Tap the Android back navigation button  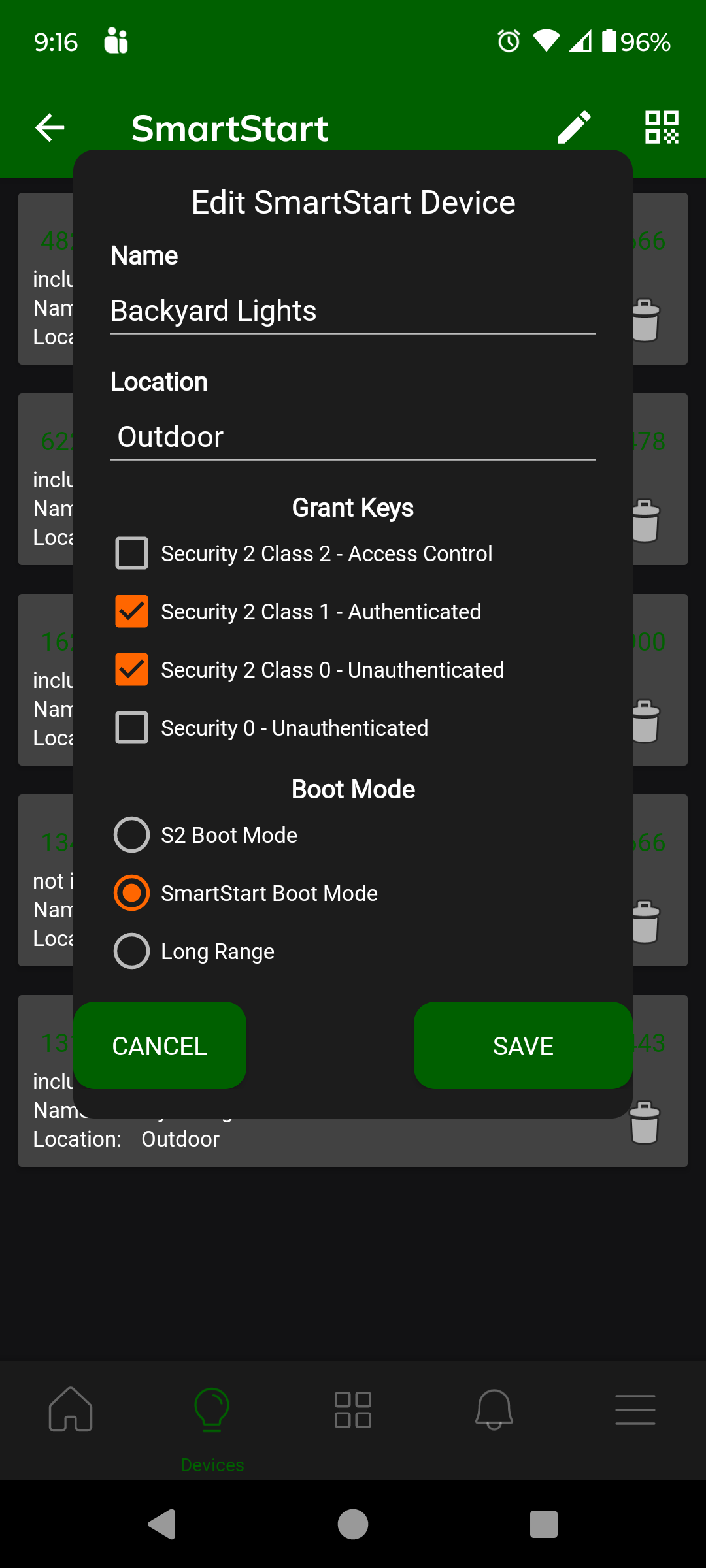[162, 1524]
